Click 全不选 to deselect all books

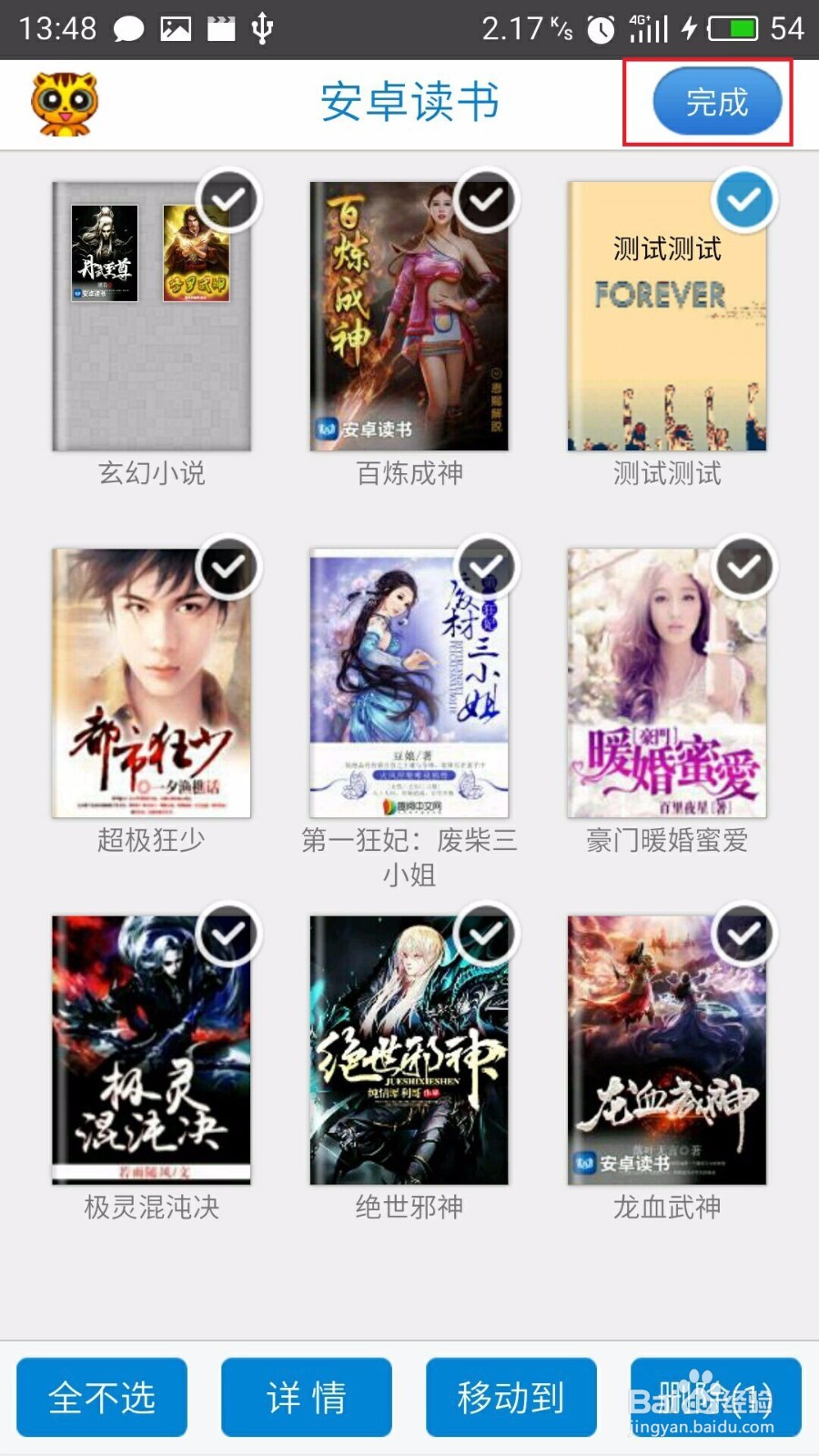coord(102,1398)
